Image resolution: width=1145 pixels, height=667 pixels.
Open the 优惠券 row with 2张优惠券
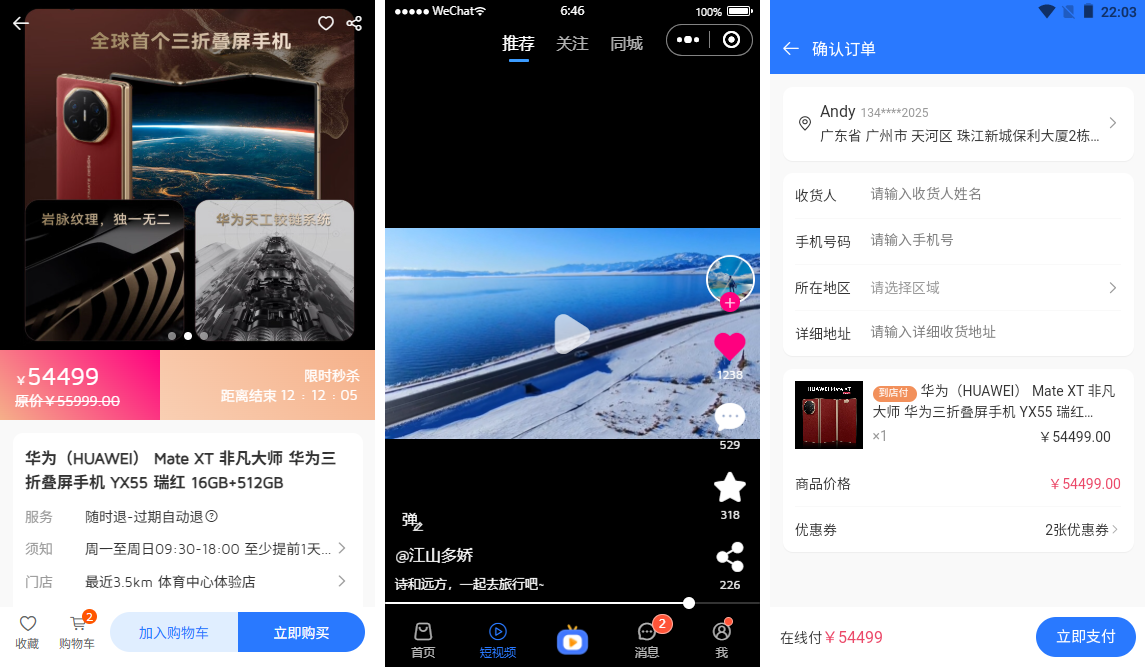[957, 529]
